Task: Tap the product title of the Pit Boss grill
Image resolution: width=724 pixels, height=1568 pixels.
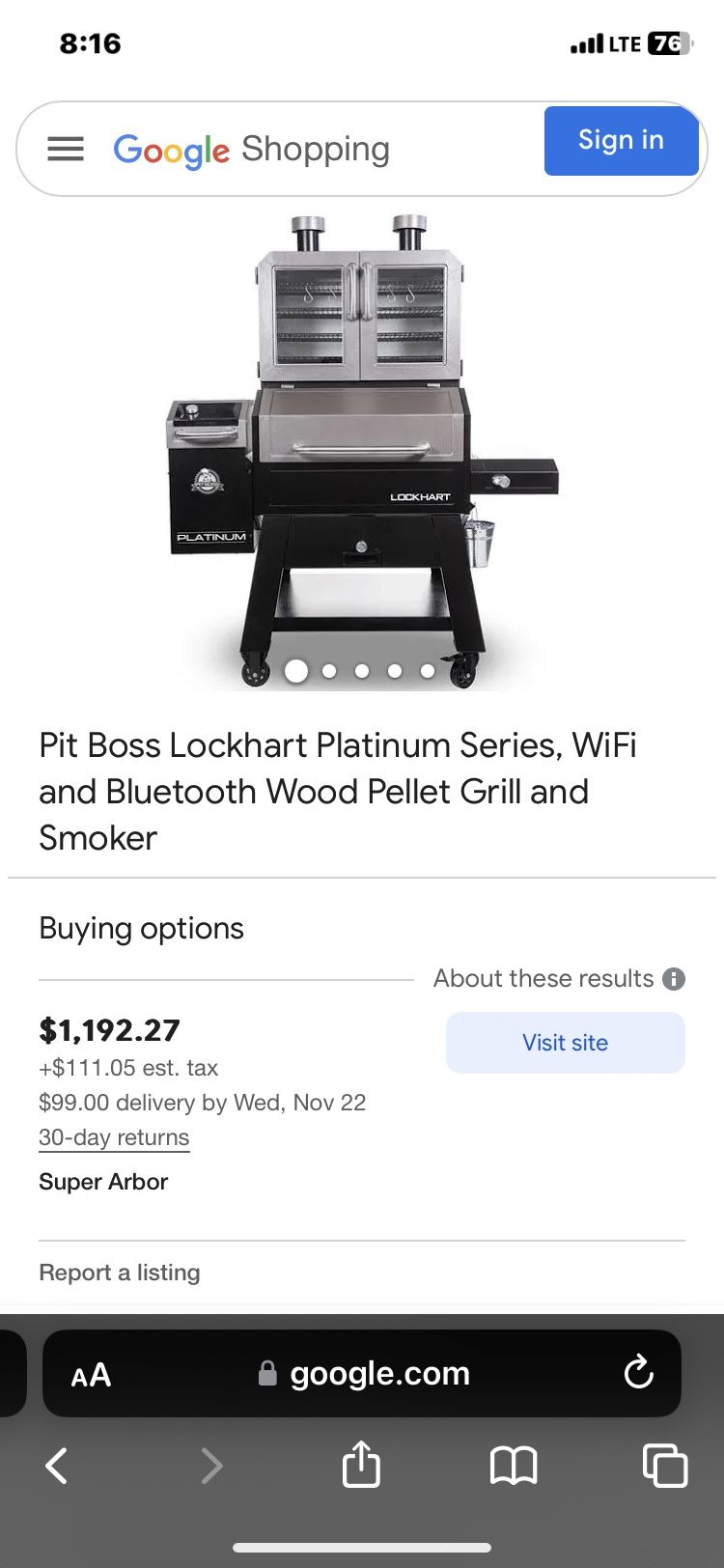Action: point(338,792)
